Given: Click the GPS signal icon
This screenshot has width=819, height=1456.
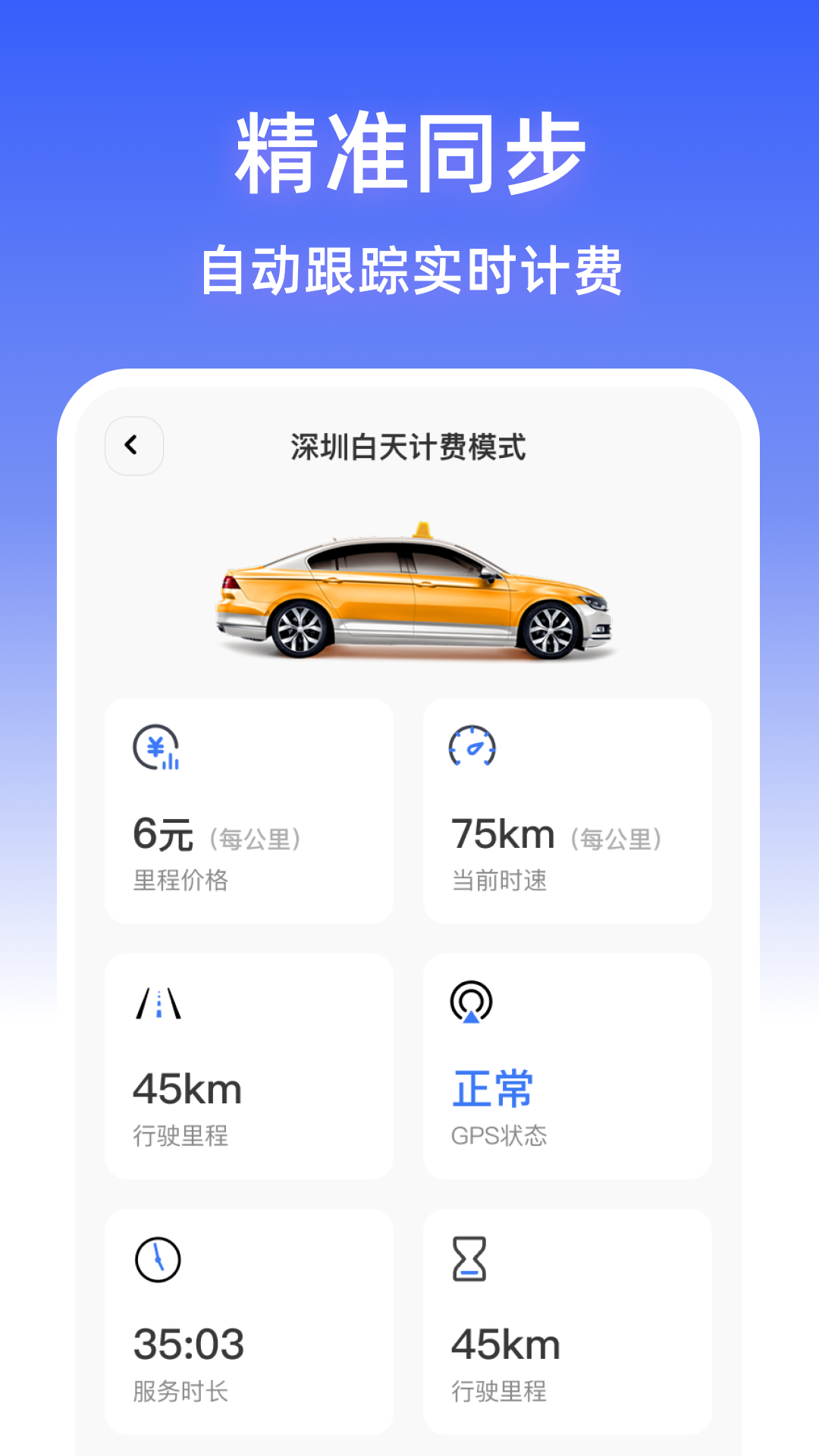Looking at the screenshot, I should [474, 1004].
